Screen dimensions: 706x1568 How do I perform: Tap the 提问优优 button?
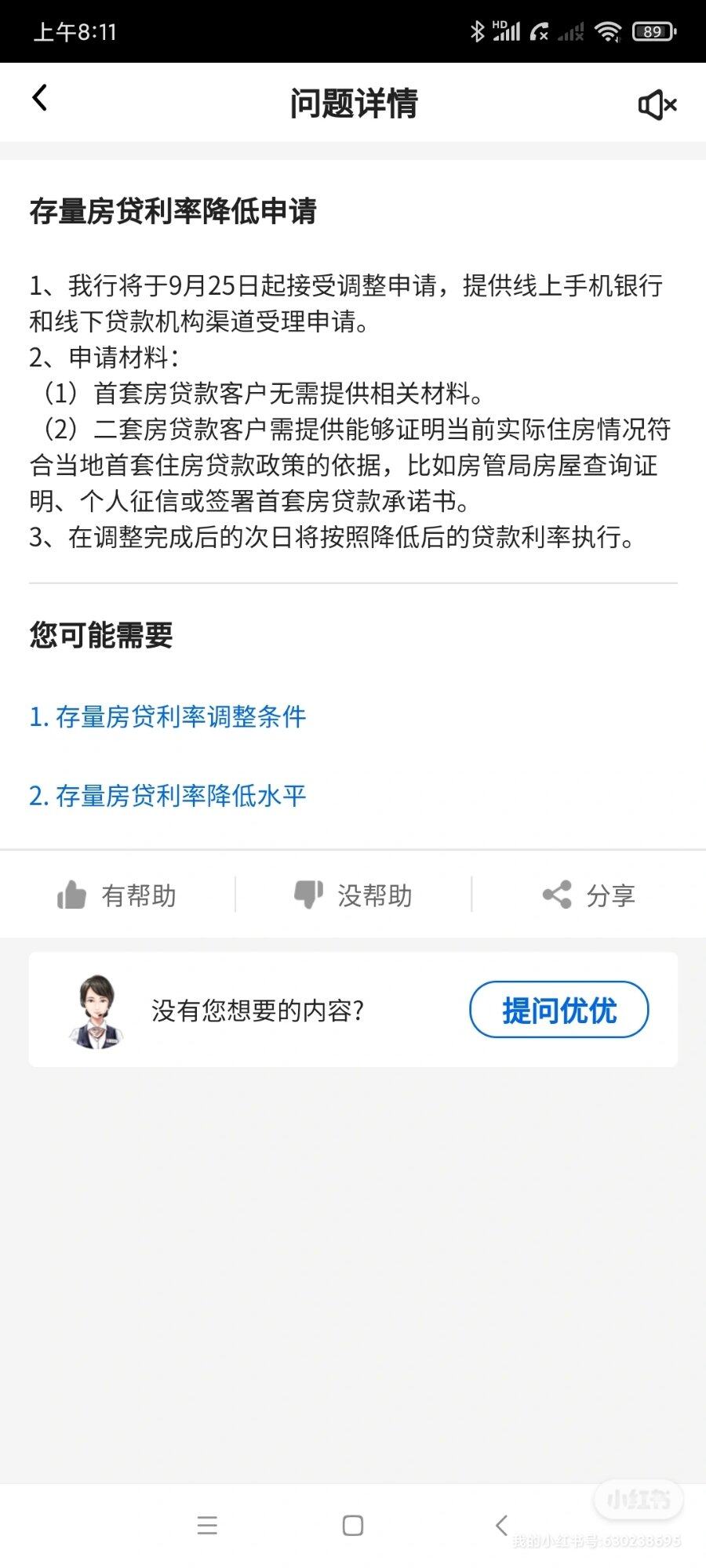click(x=559, y=1010)
